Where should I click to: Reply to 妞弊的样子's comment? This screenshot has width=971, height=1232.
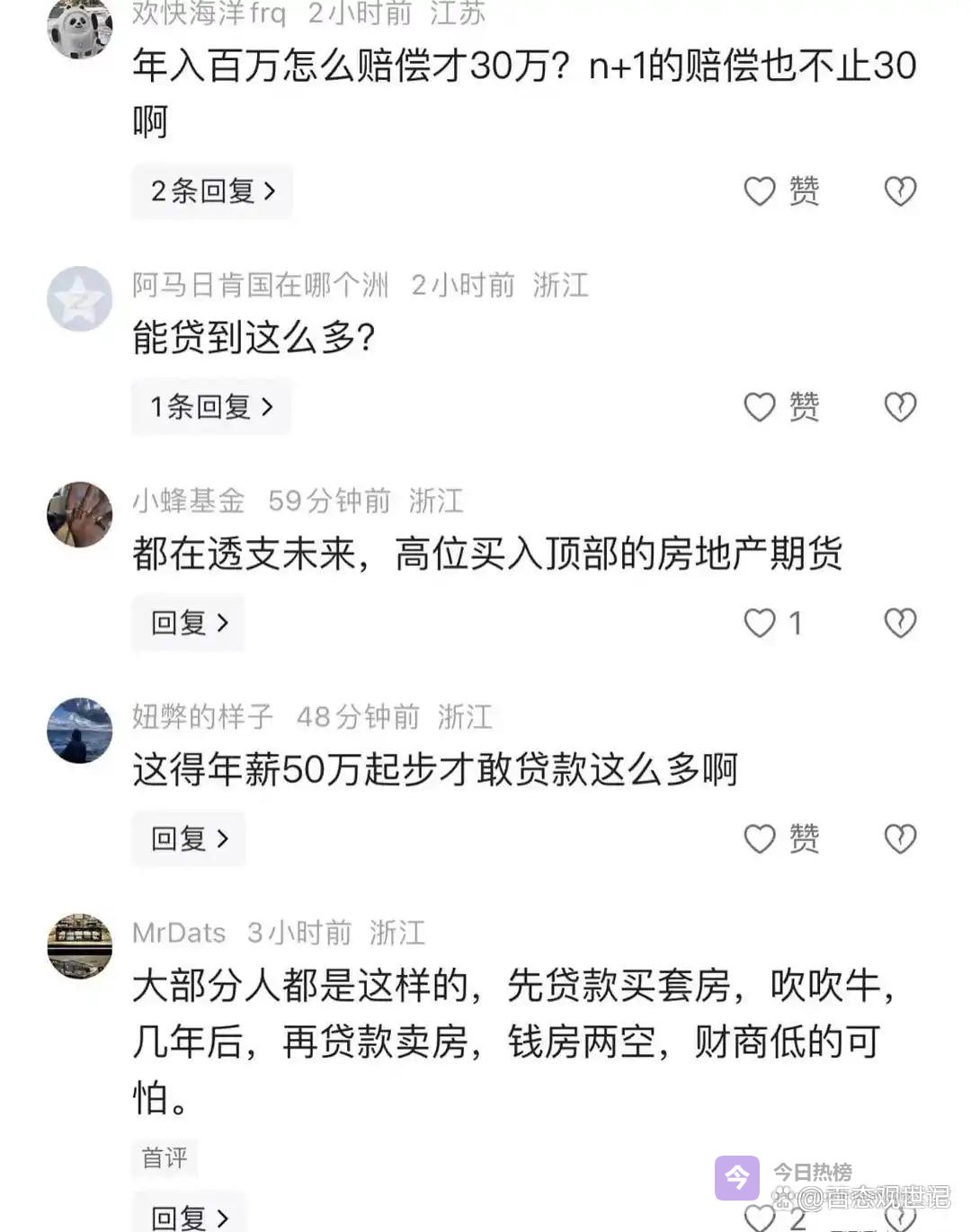189,838
